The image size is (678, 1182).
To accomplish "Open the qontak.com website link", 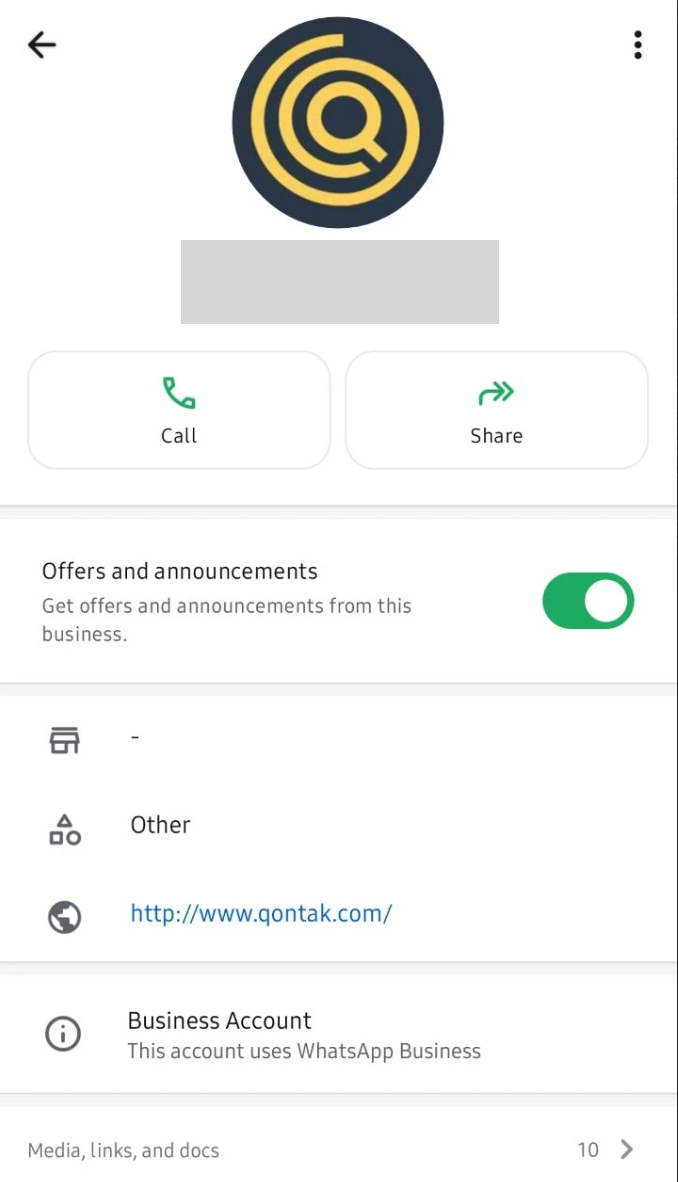I will [x=261, y=913].
